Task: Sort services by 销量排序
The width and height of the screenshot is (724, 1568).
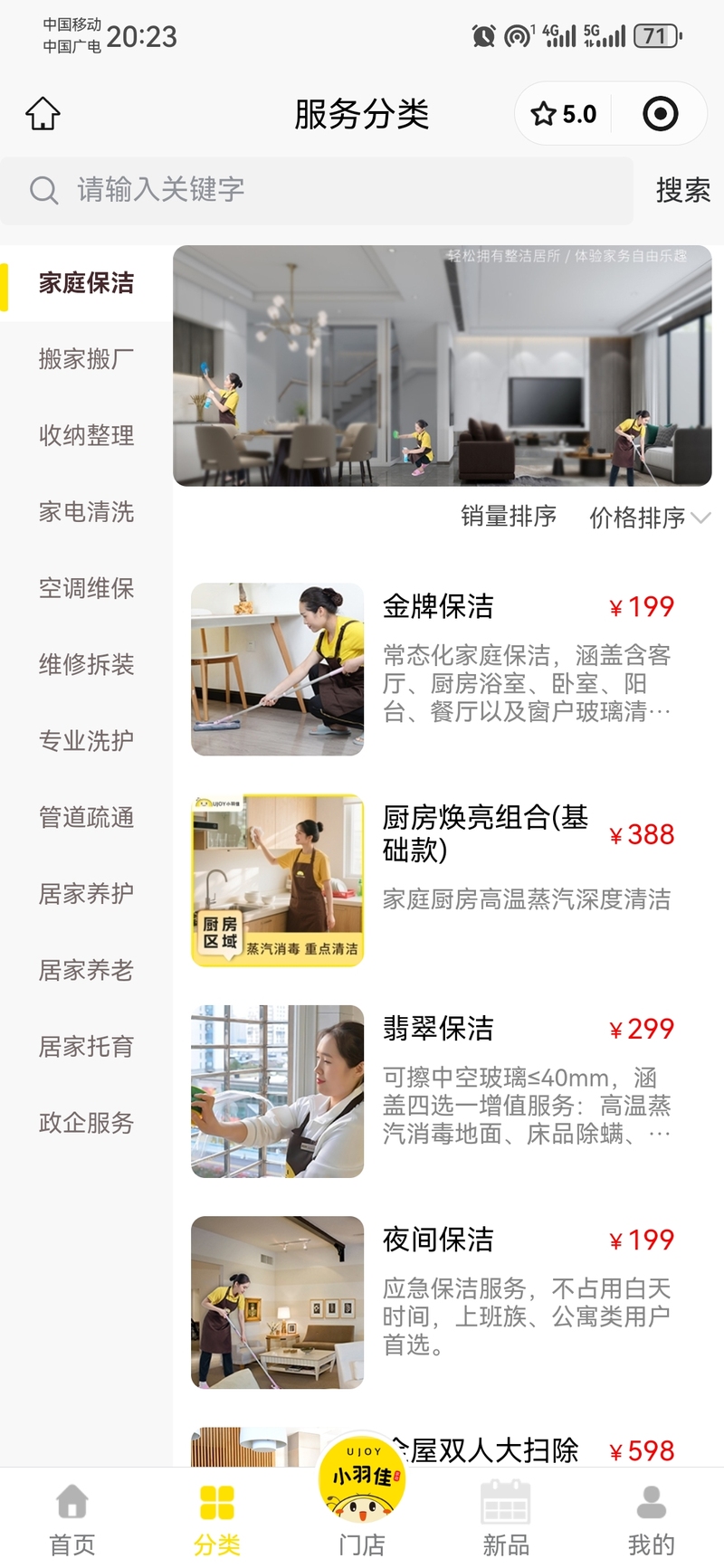Action: [508, 517]
